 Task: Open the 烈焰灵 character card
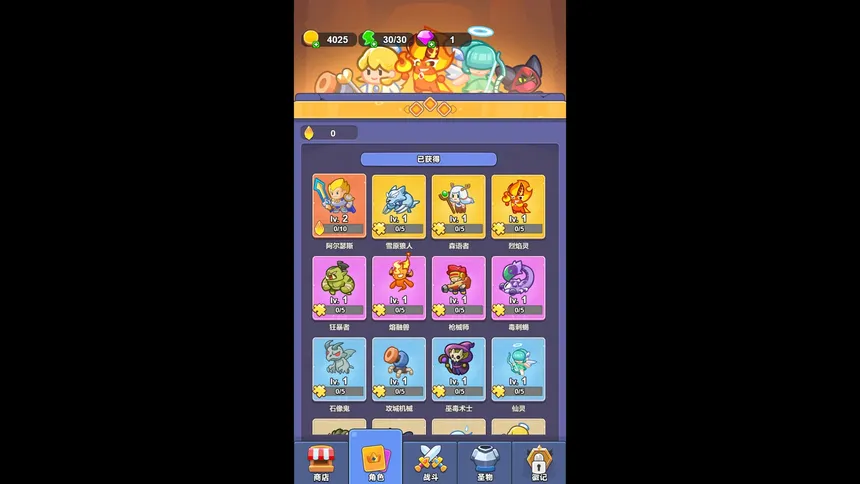click(x=518, y=206)
